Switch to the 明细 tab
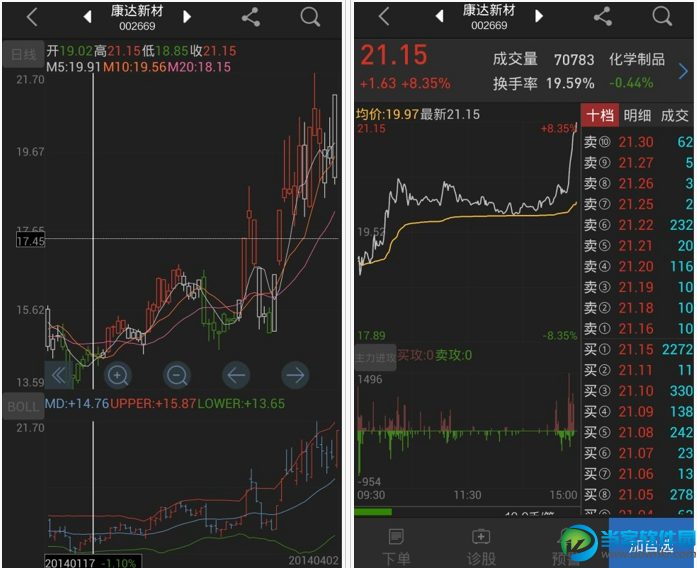The height and width of the screenshot is (568, 697). coord(637,115)
